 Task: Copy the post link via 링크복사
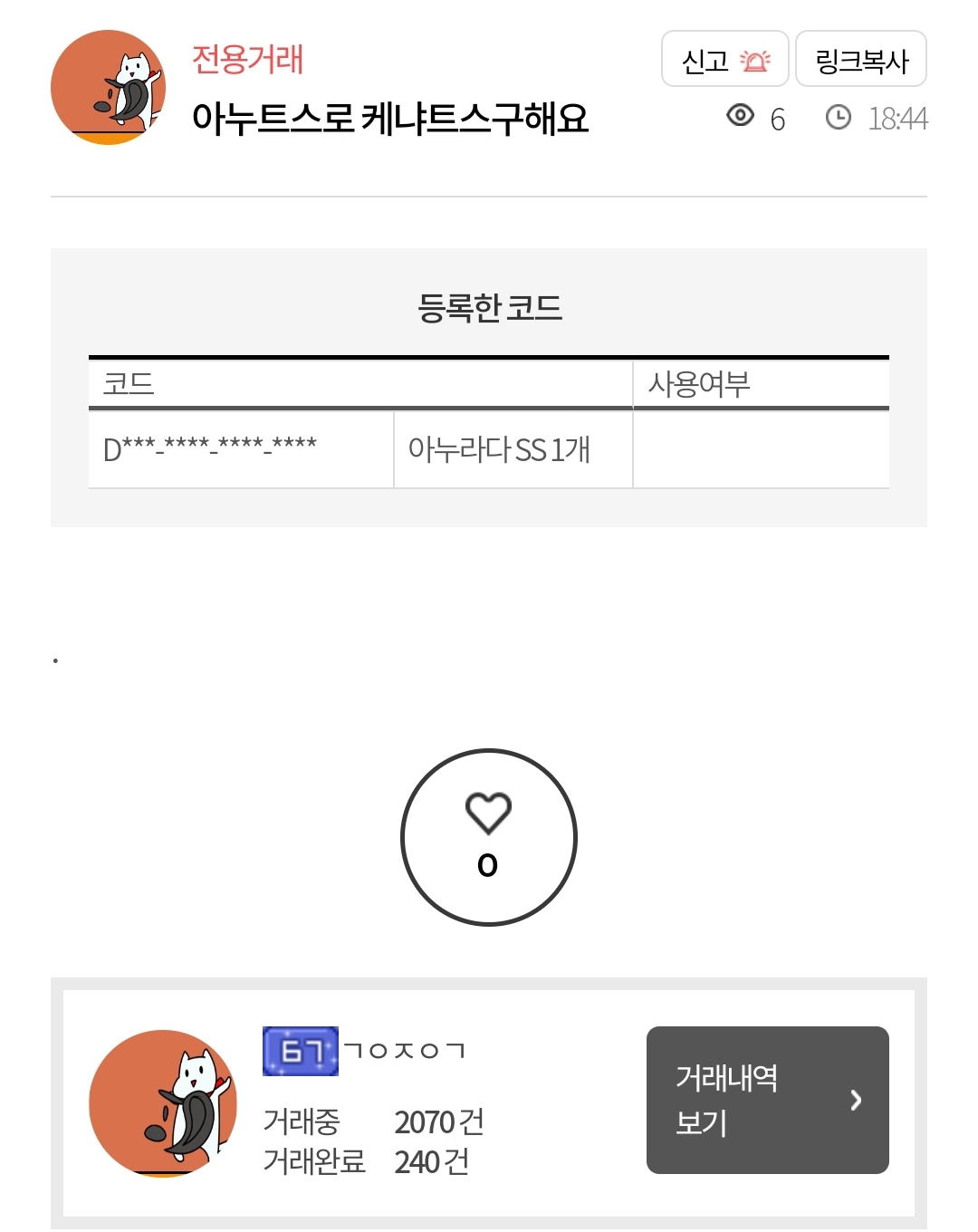point(860,60)
